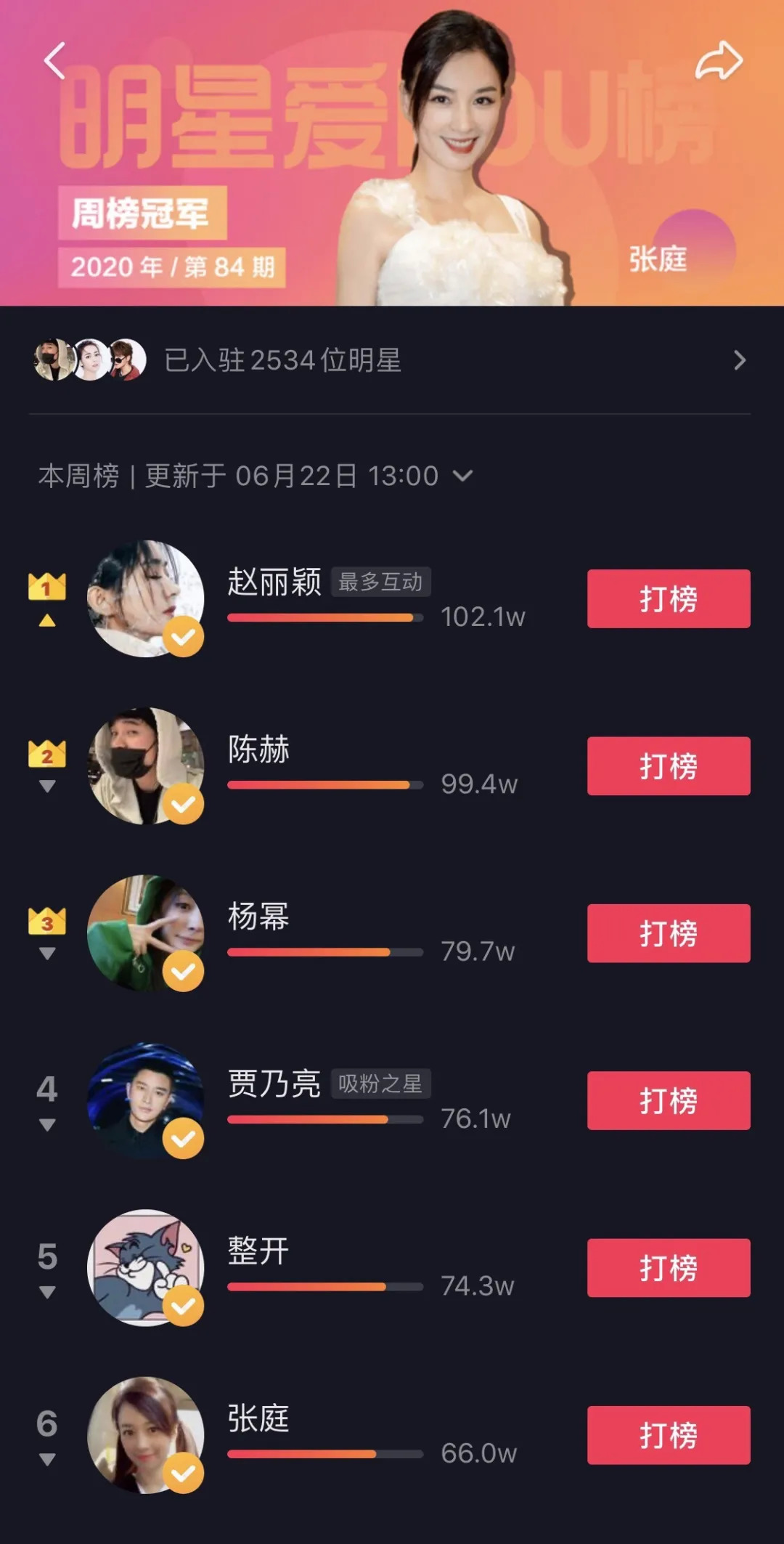Support 整开 with the 打榜 button
The width and height of the screenshot is (784, 1544).
point(668,1268)
